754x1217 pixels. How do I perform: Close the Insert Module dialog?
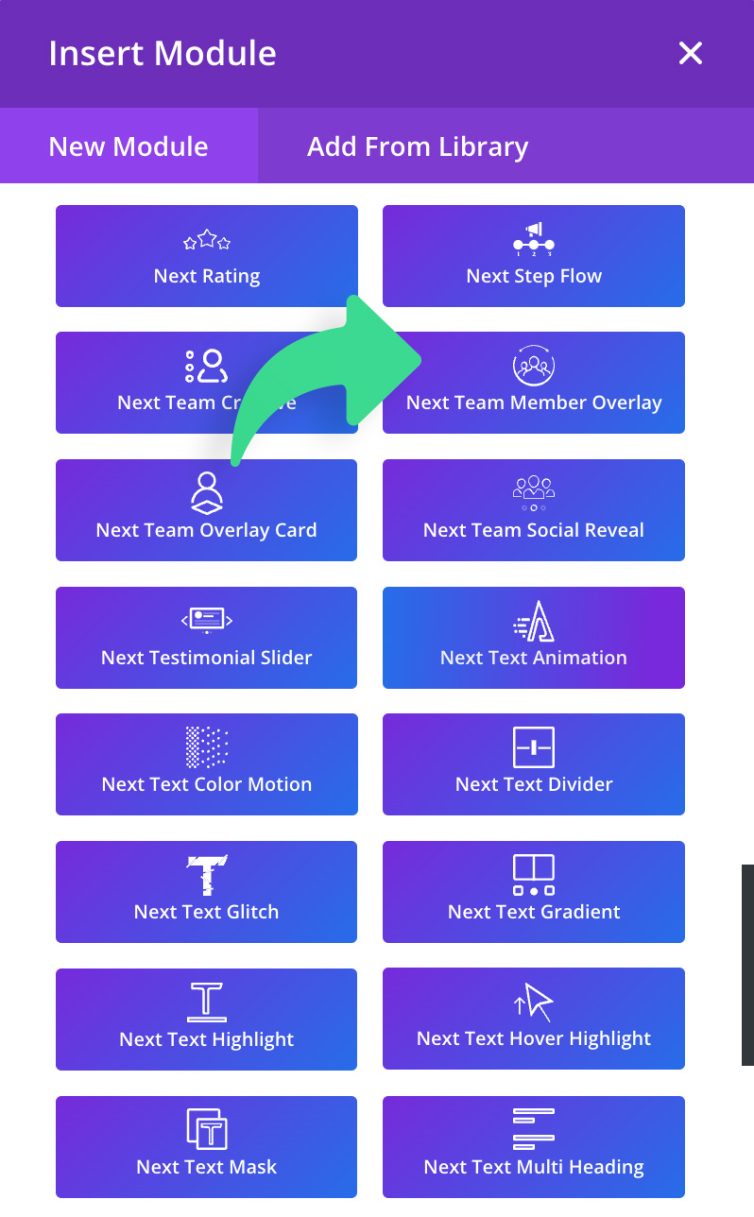click(x=690, y=53)
